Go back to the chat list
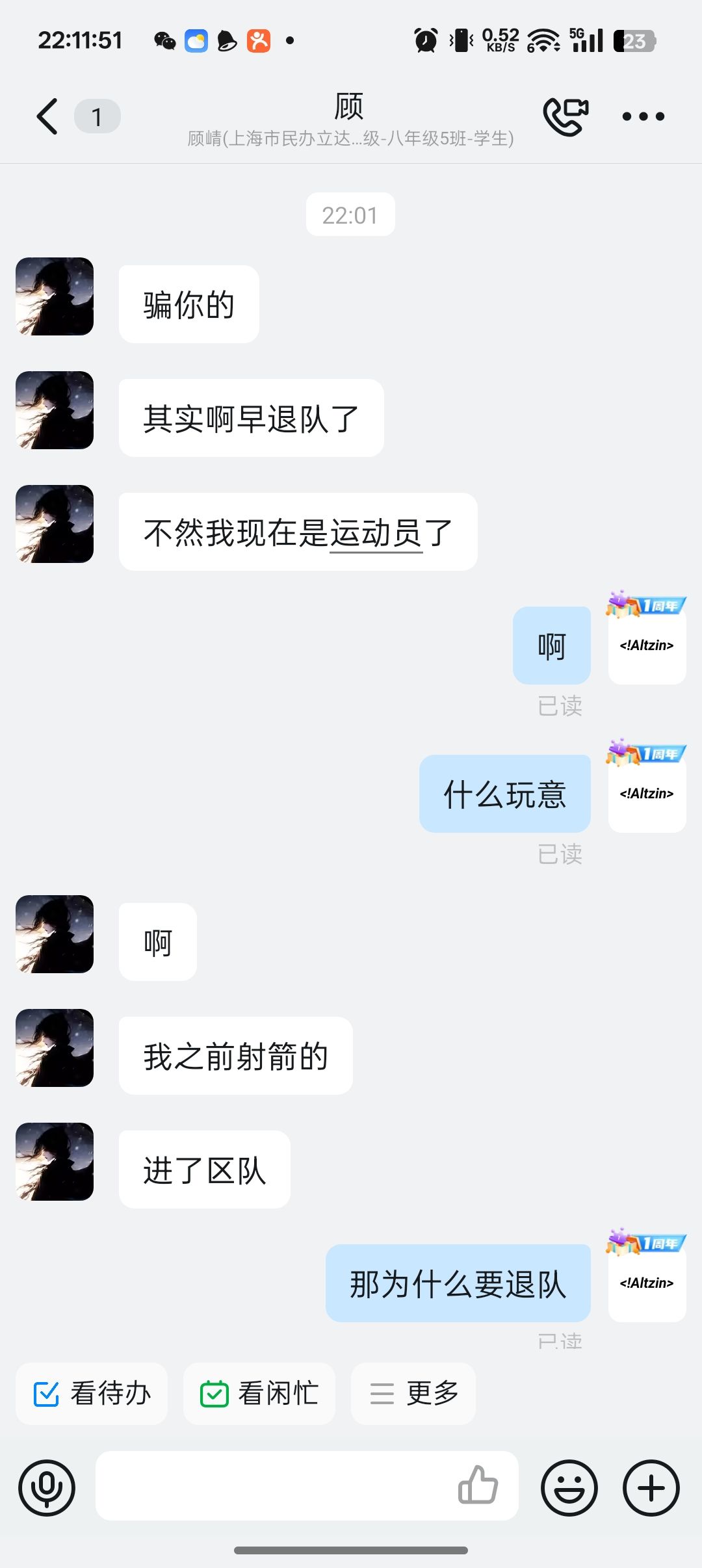 [47, 117]
